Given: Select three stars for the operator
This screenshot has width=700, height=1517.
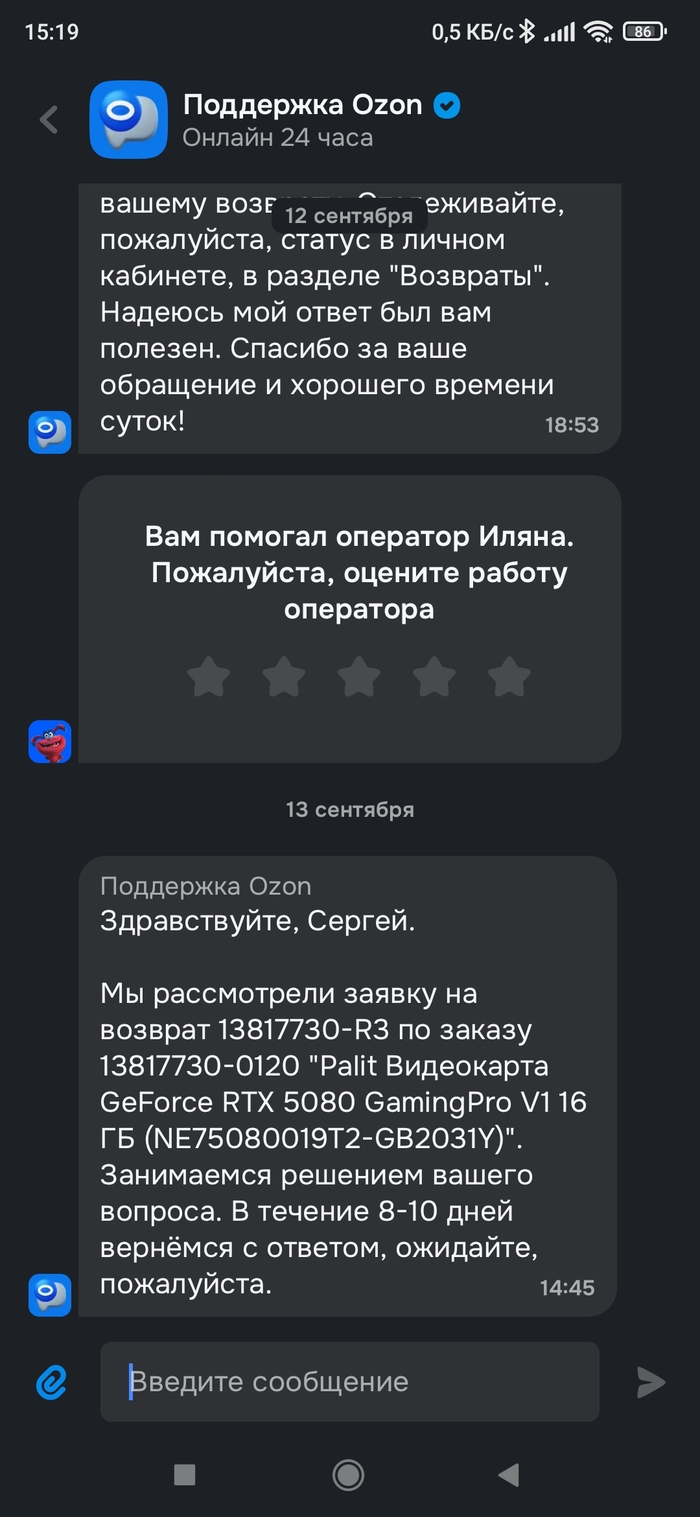Looking at the screenshot, I should 359,677.
